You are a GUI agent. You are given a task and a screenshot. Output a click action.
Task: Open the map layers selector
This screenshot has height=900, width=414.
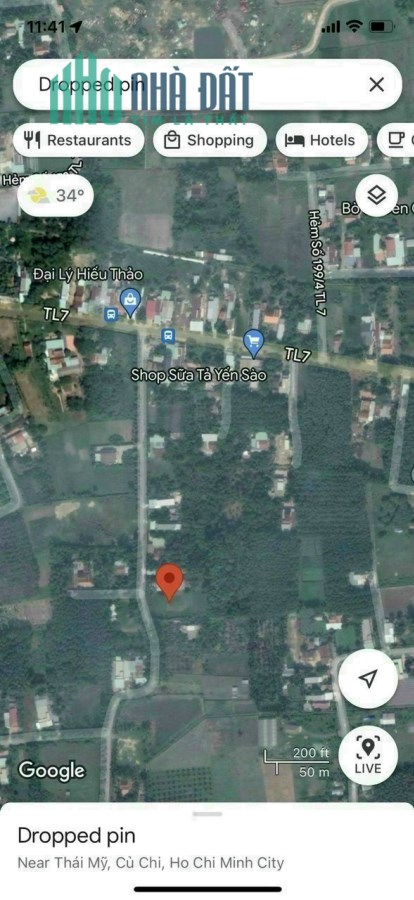pos(377,196)
